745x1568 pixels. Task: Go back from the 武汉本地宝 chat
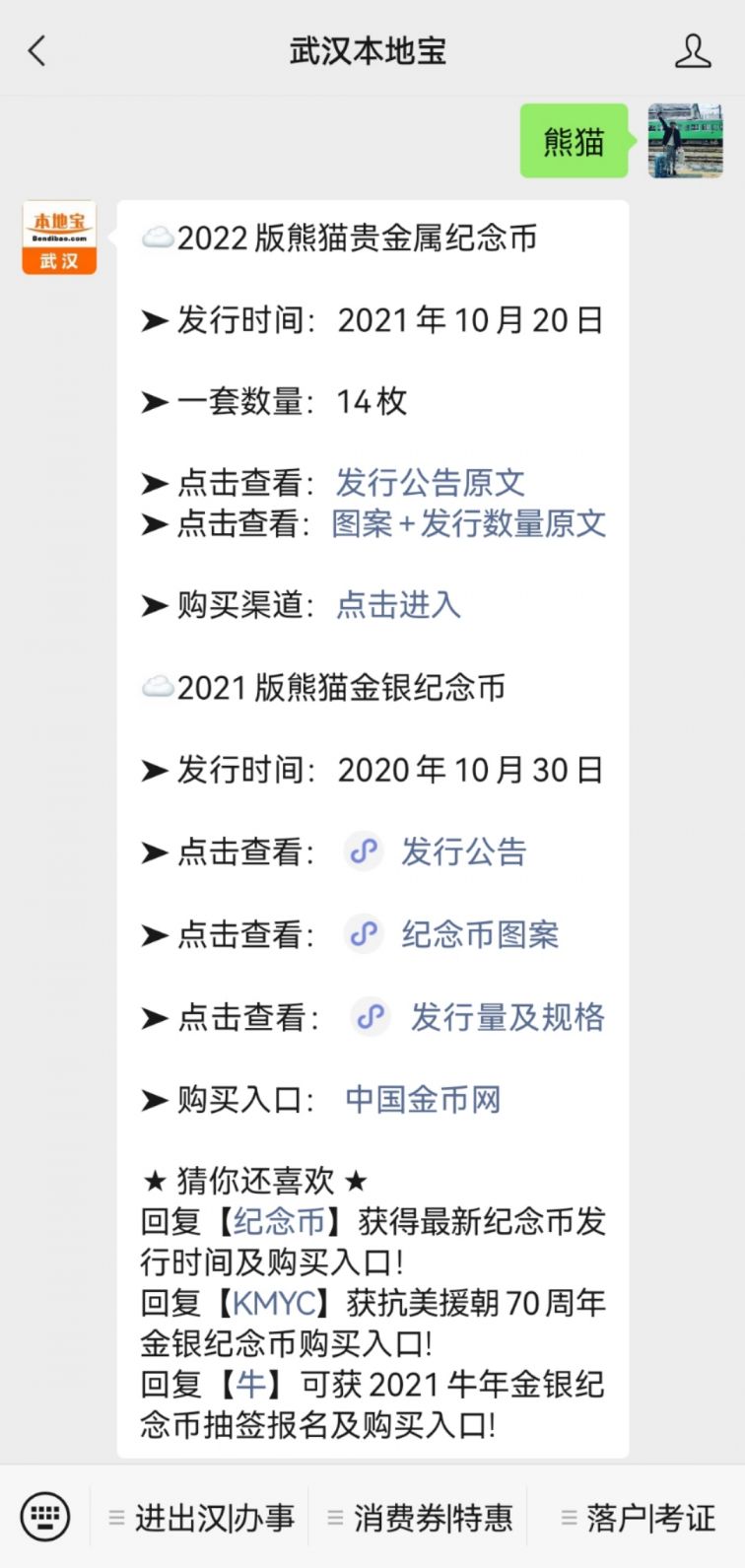tap(37, 51)
